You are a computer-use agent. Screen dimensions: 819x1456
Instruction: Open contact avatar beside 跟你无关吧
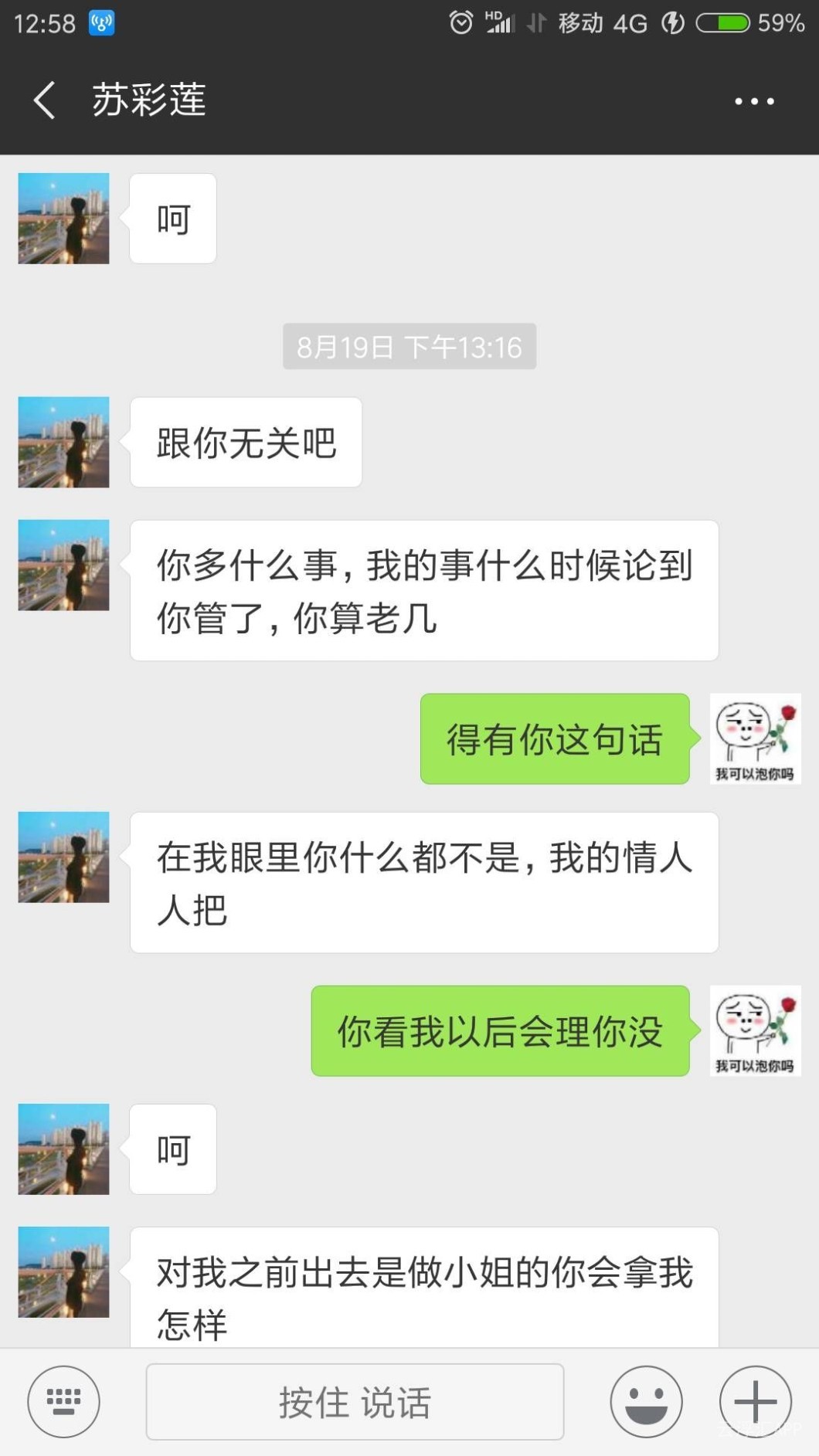[63, 442]
